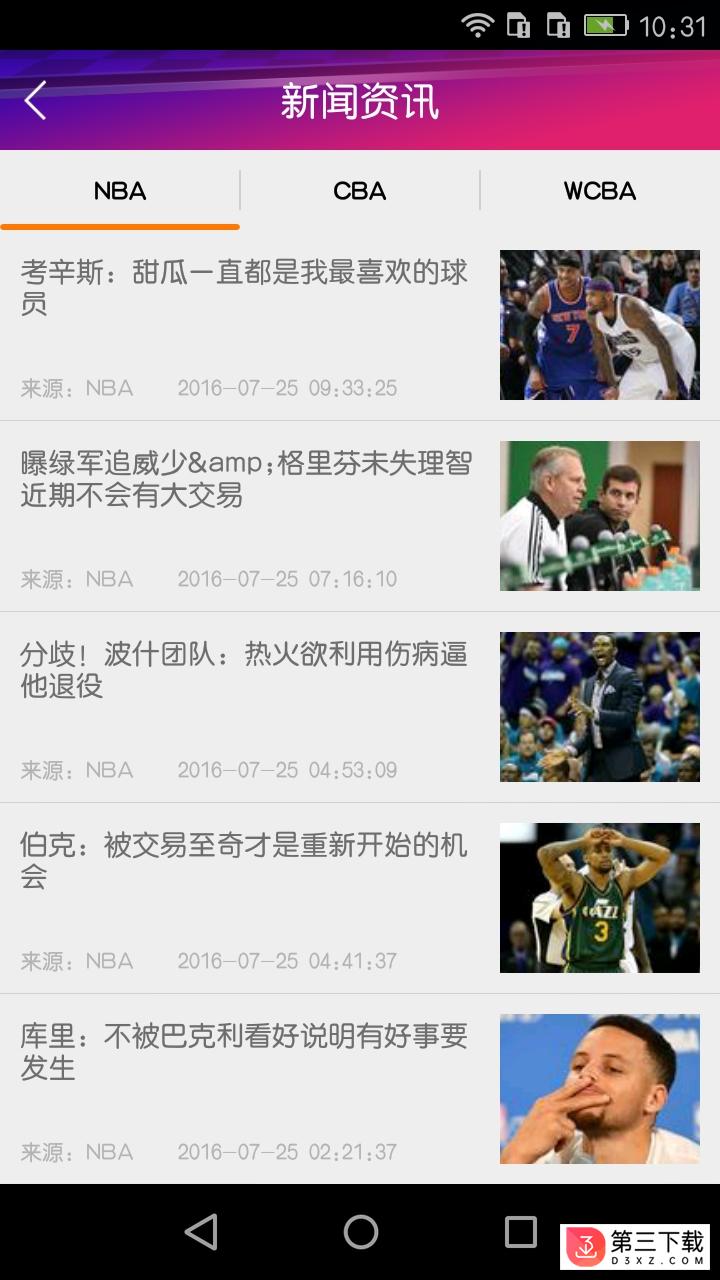Tap the system home button
Viewport: 720px width, 1280px height.
360,1232
